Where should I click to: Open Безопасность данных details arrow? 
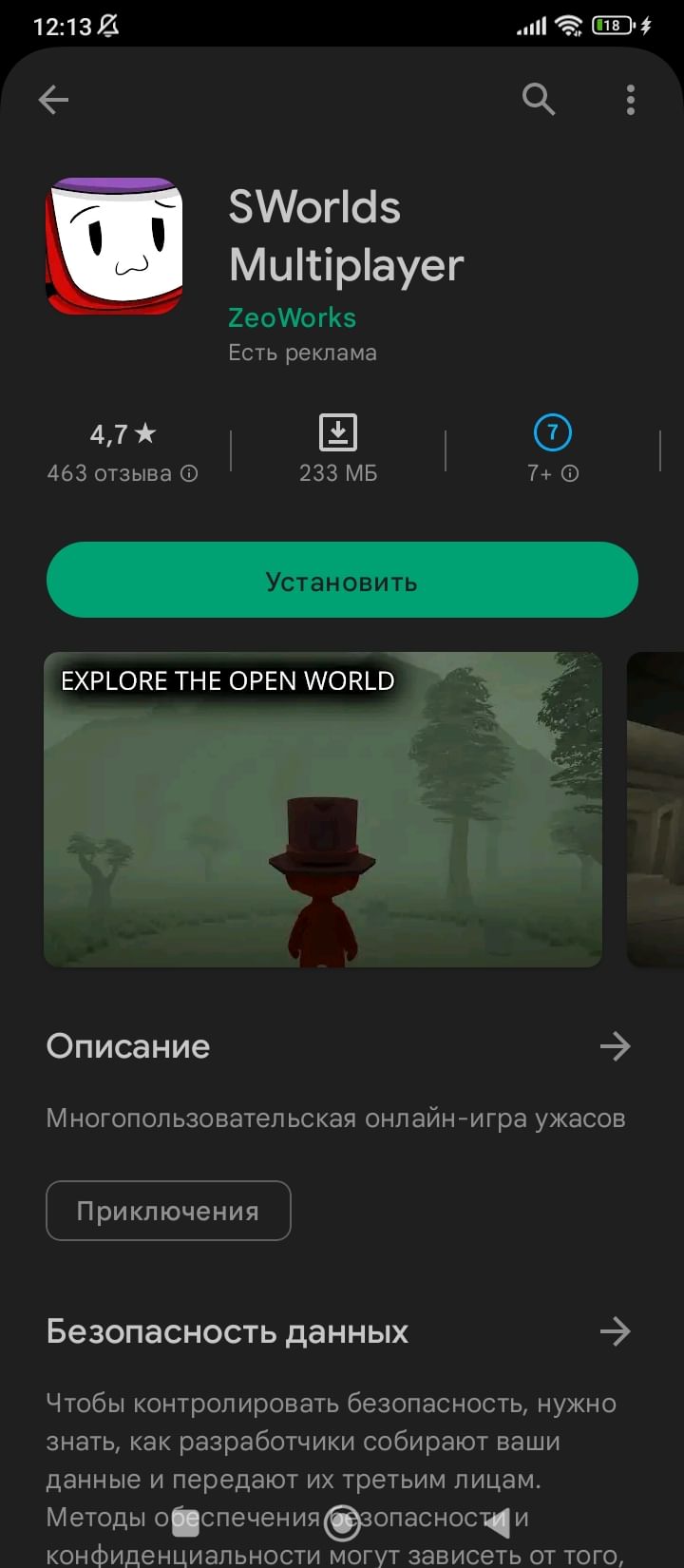pyautogui.click(x=616, y=1331)
